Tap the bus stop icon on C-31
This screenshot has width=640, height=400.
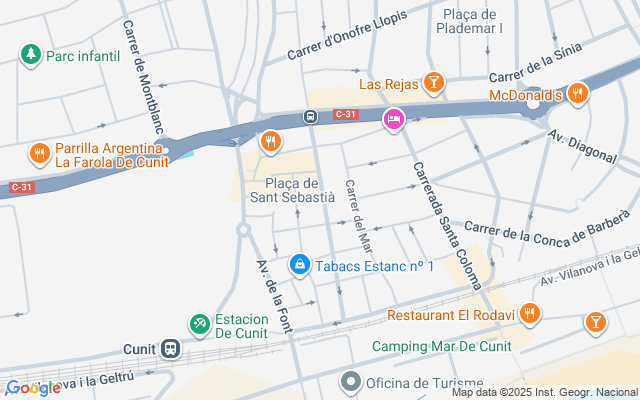click(311, 117)
